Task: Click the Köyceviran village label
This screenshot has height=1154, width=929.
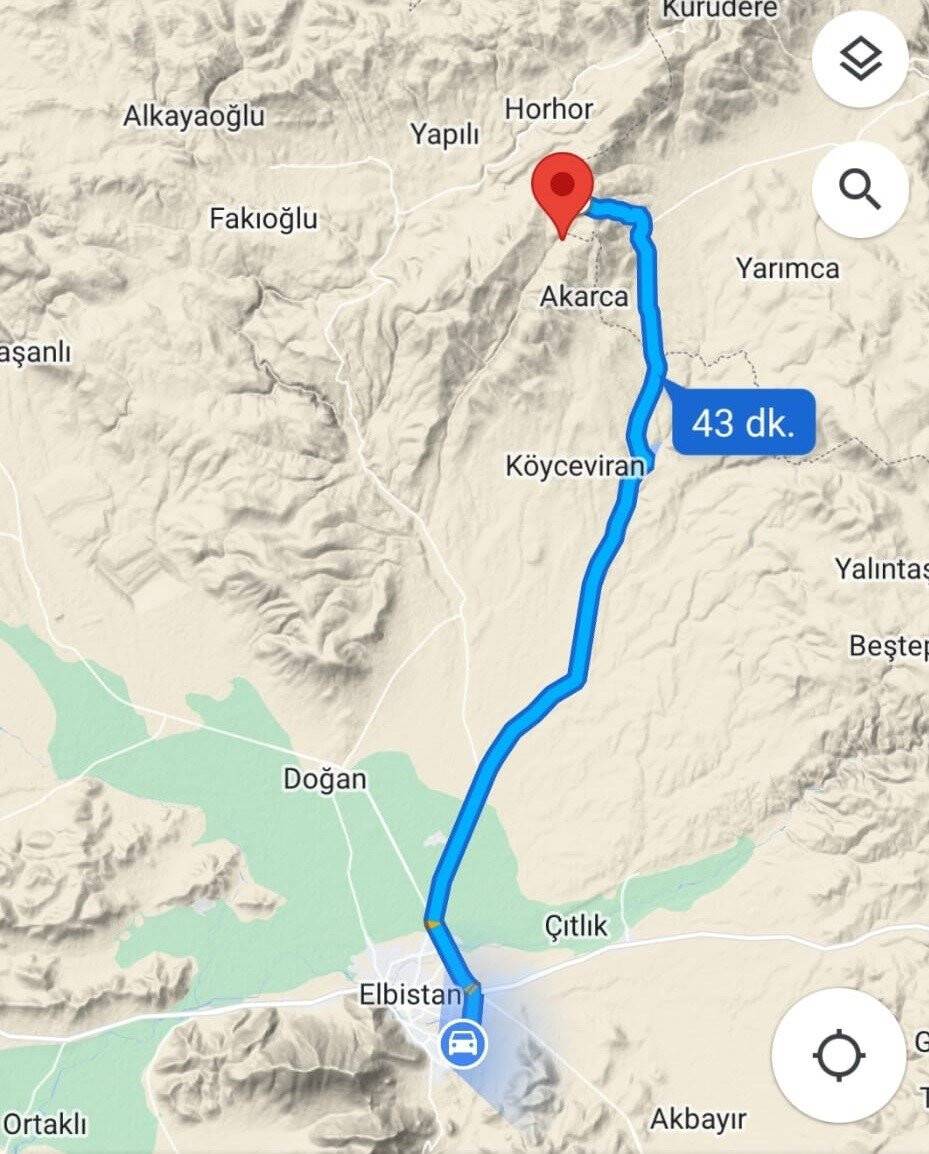Action: (573, 466)
